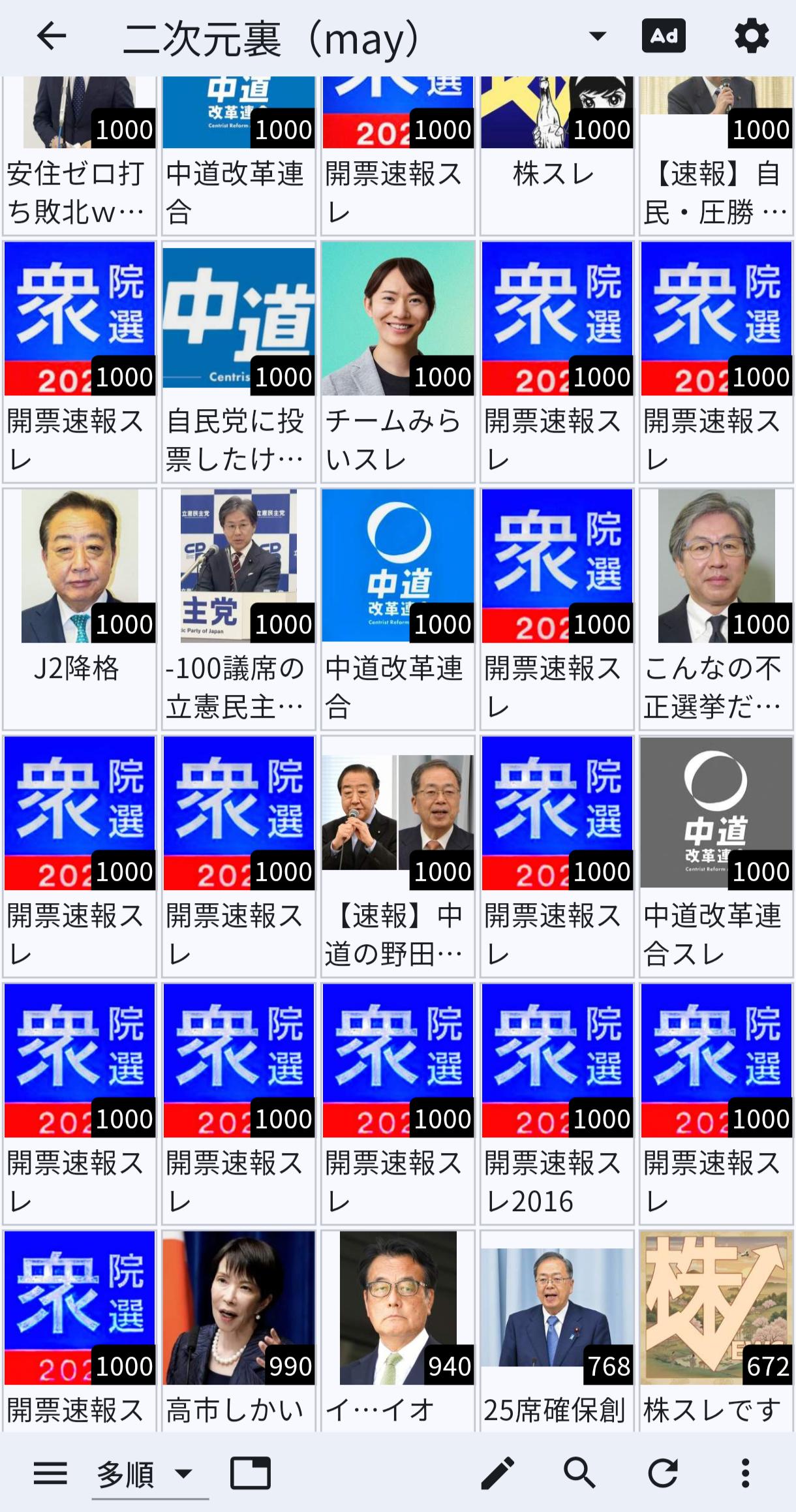Open the hamburger menu in the bottom bar
The width and height of the screenshot is (796, 1512).
(x=50, y=1473)
